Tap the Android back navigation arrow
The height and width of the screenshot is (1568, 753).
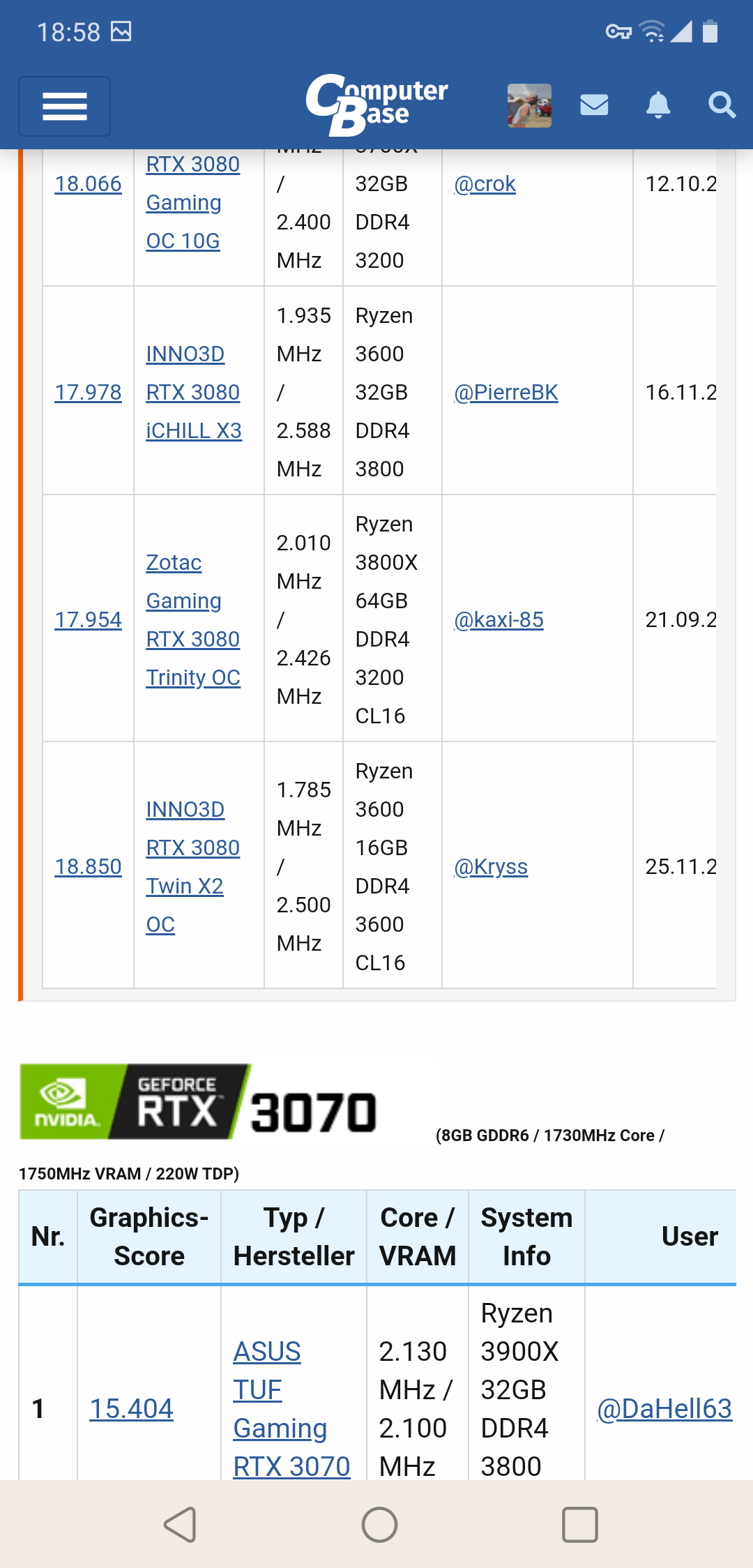click(x=180, y=1524)
